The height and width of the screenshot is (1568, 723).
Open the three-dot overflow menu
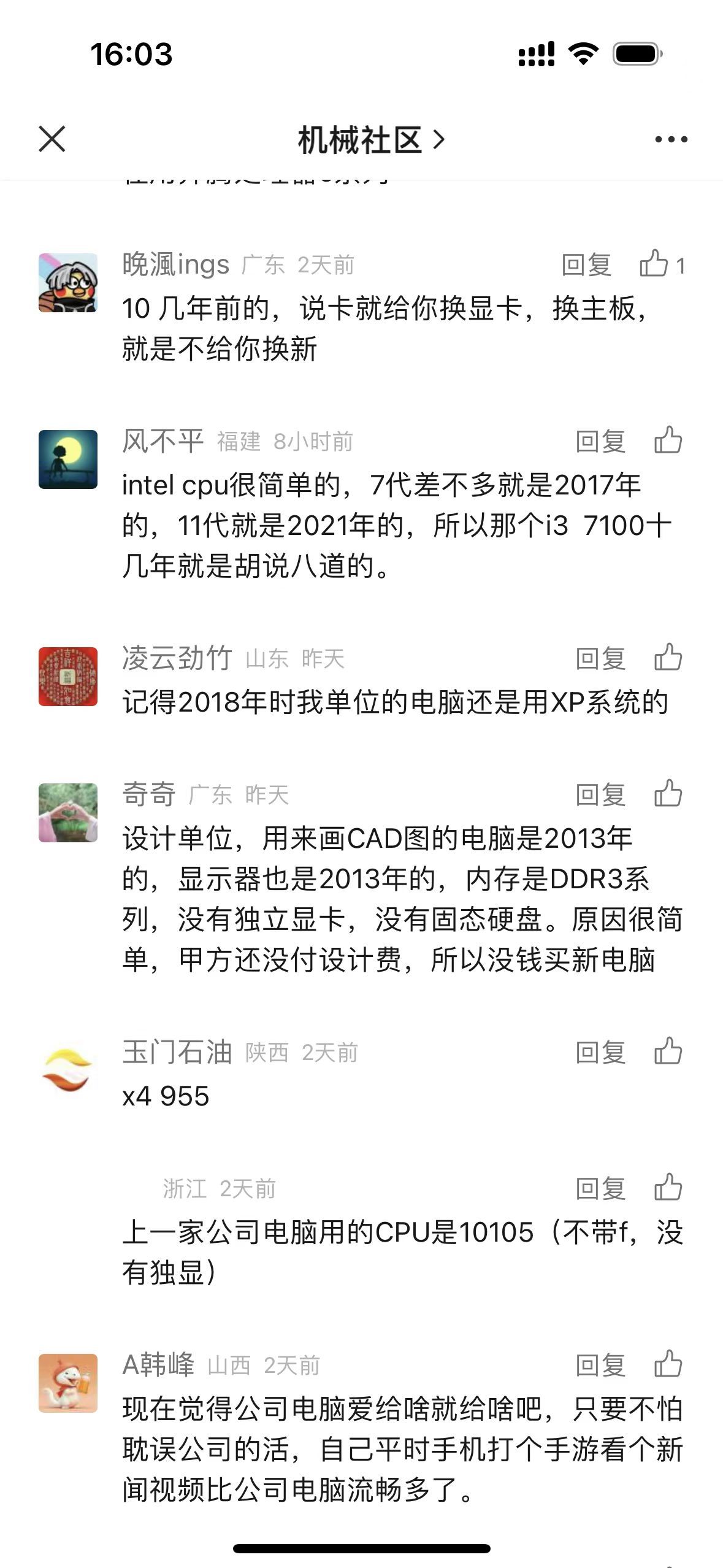point(671,140)
